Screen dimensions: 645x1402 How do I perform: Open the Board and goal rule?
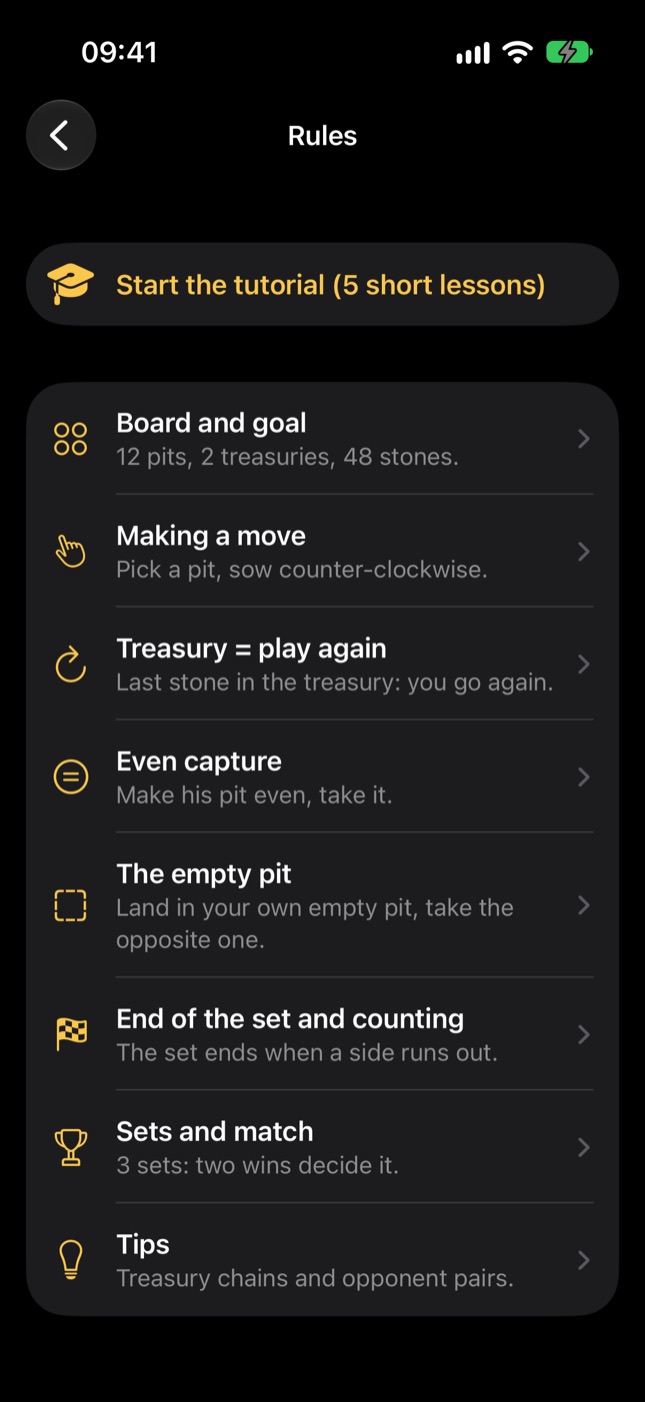tap(322, 439)
